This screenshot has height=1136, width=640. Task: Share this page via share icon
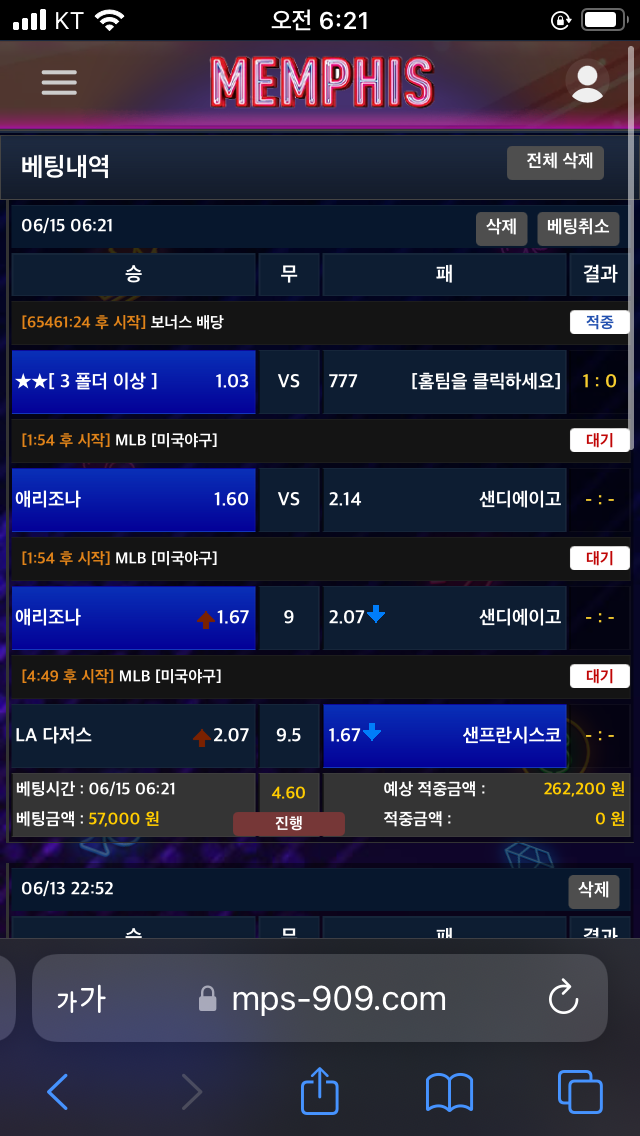pyautogui.click(x=319, y=1091)
